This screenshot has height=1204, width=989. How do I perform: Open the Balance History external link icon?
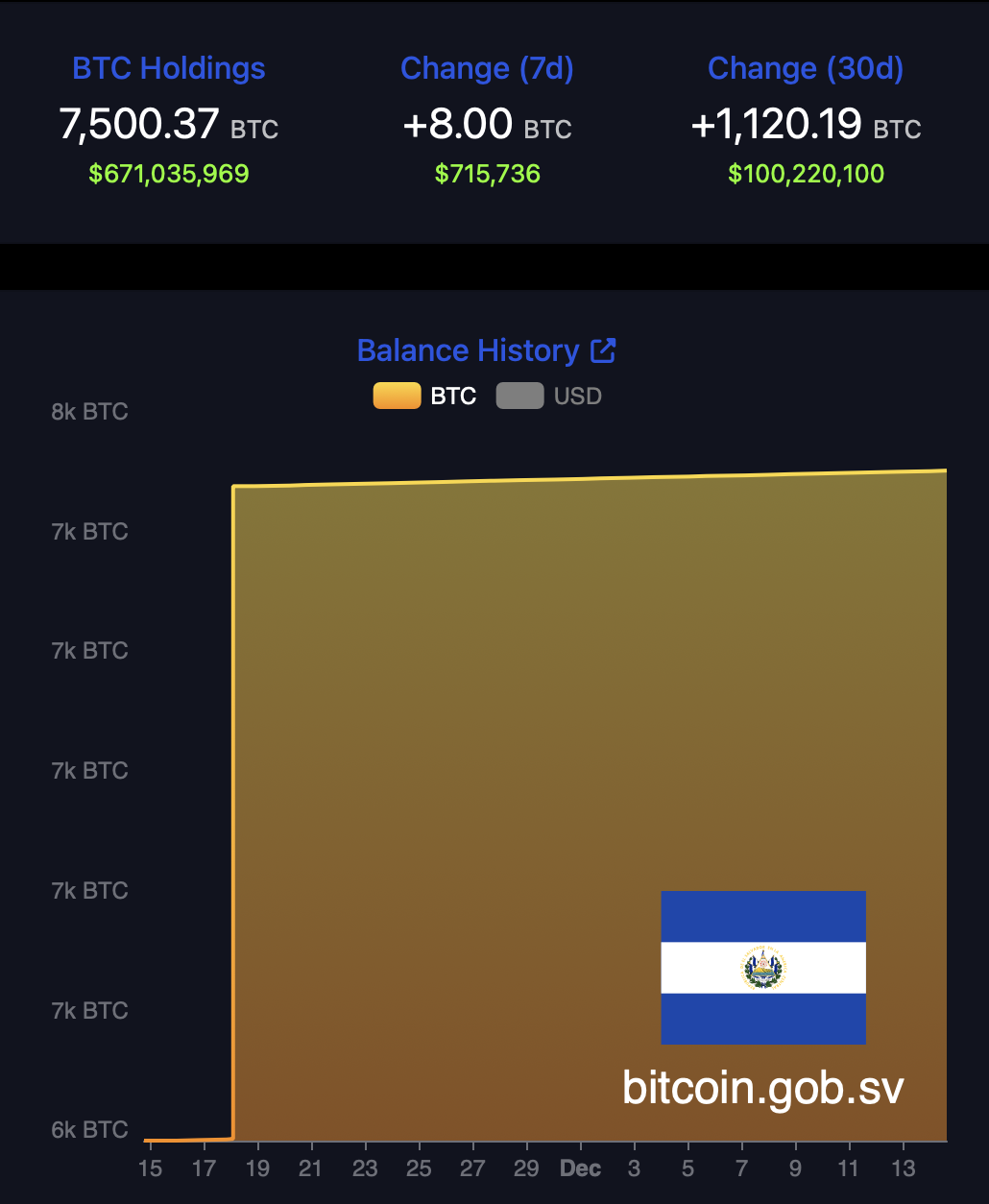(x=603, y=349)
